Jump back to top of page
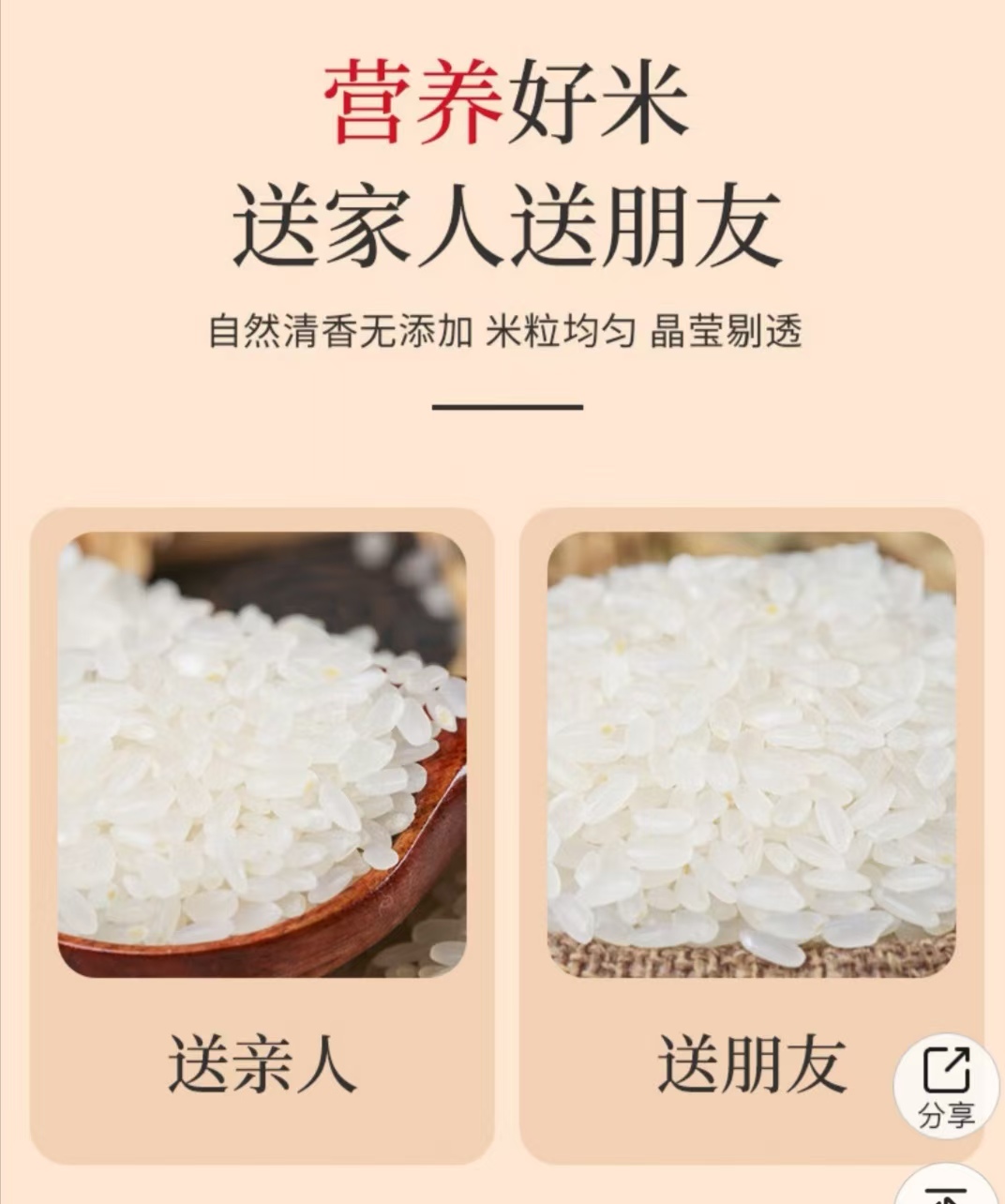 click(x=946, y=1191)
